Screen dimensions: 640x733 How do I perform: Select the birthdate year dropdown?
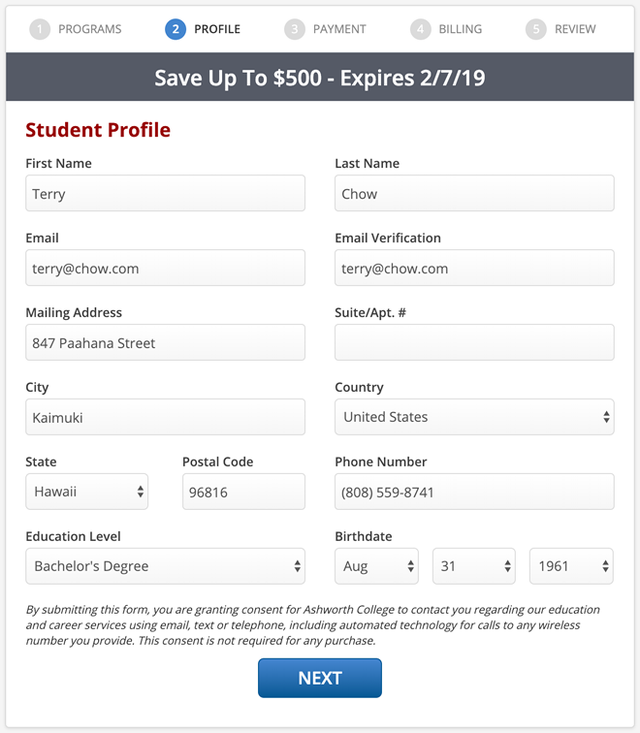click(x=571, y=566)
